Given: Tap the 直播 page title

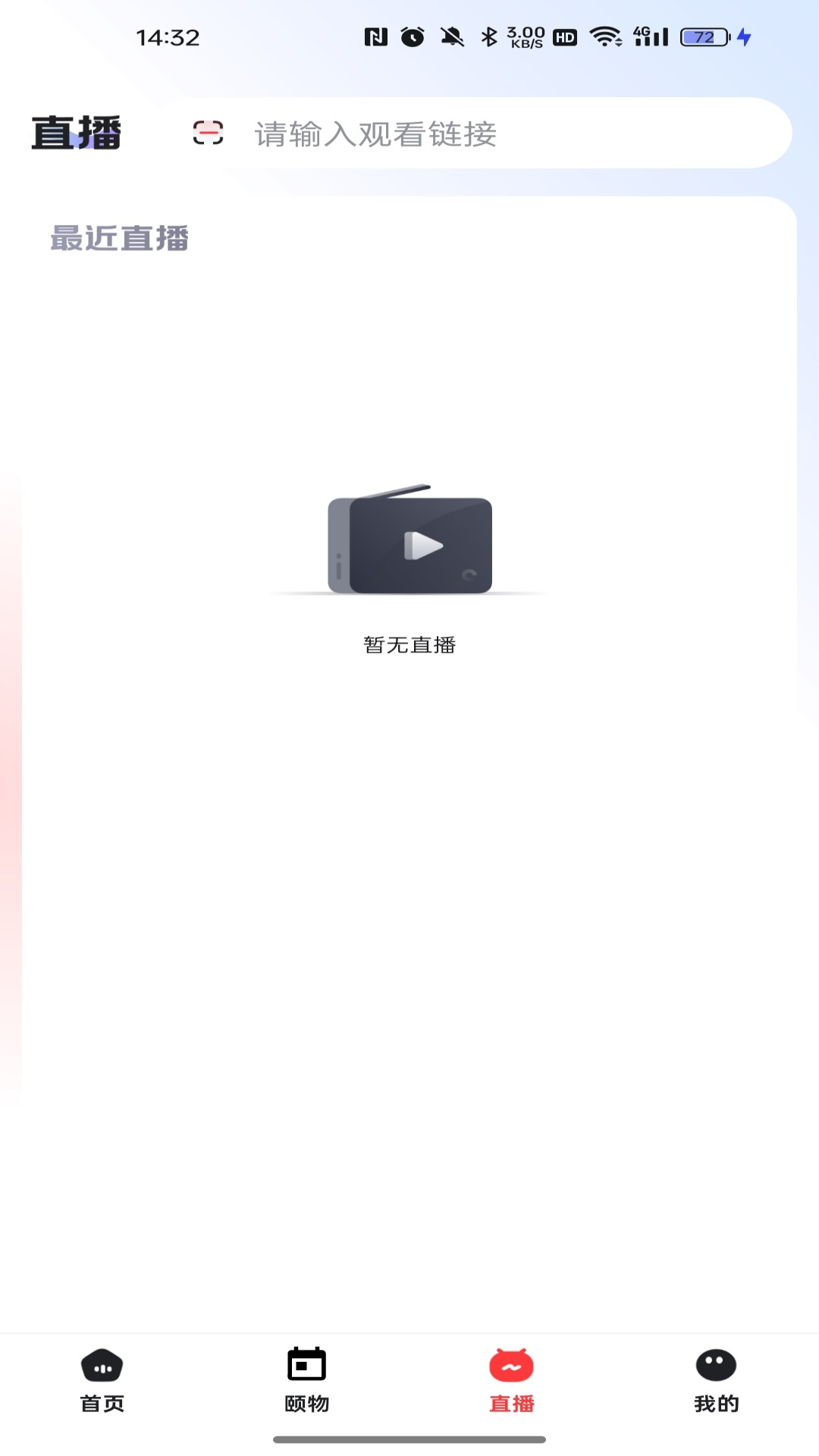Looking at the screenshot, I should tap(77, 133).
